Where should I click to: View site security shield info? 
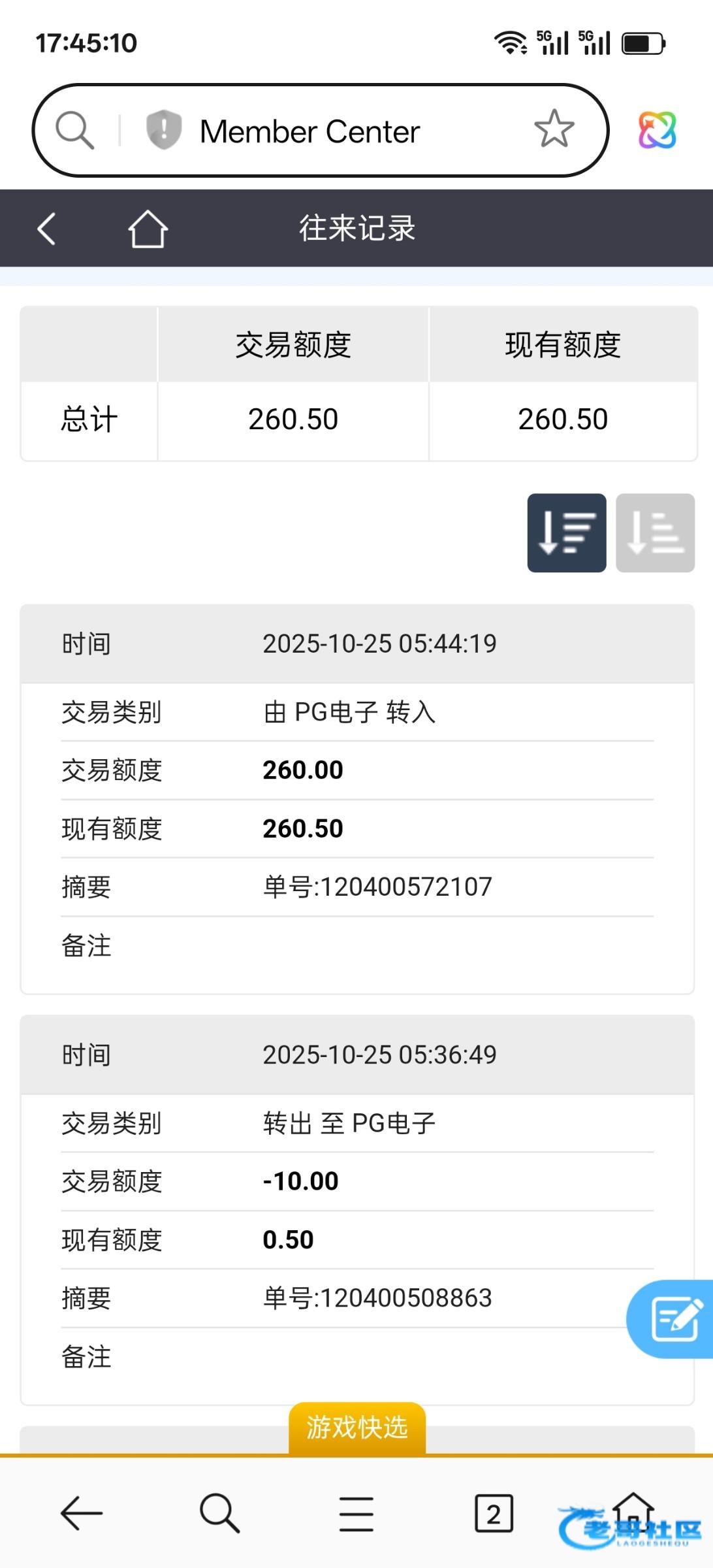click(163, 129)
